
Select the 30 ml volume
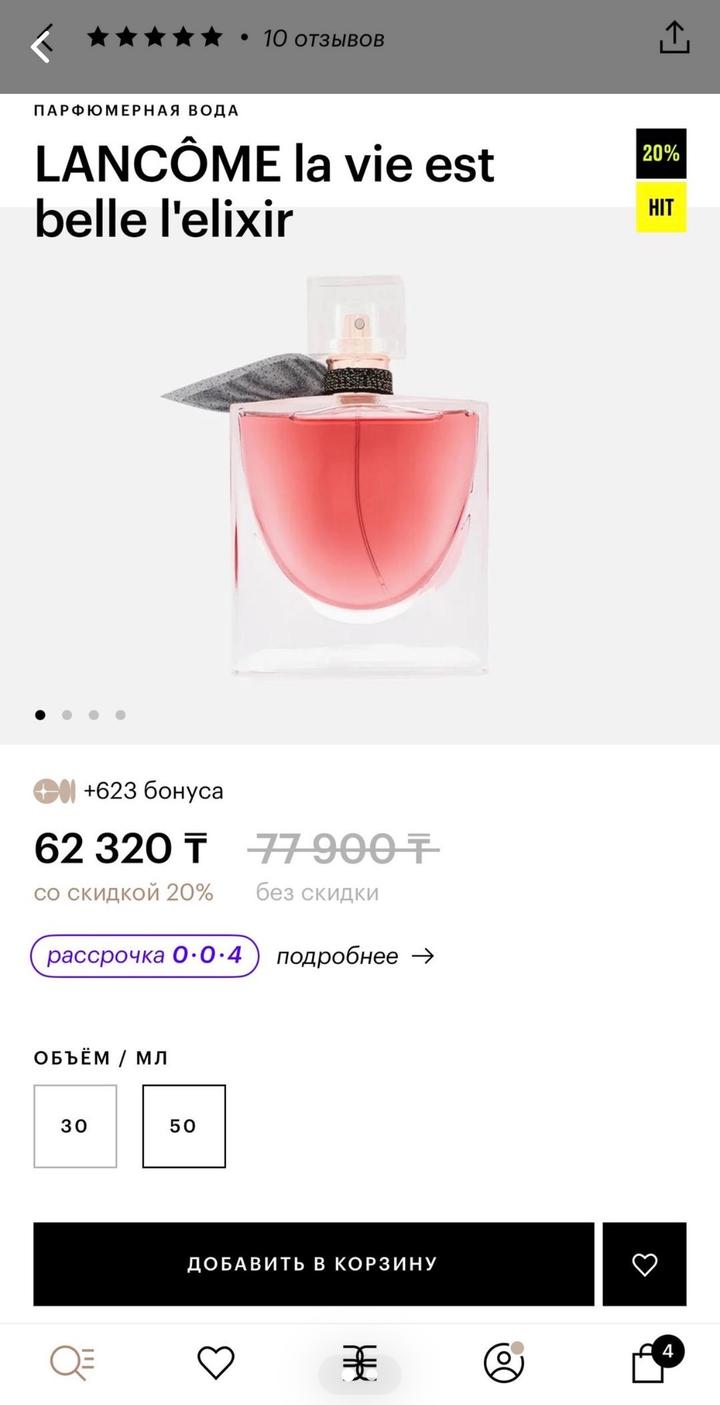tap(75, 1126)
